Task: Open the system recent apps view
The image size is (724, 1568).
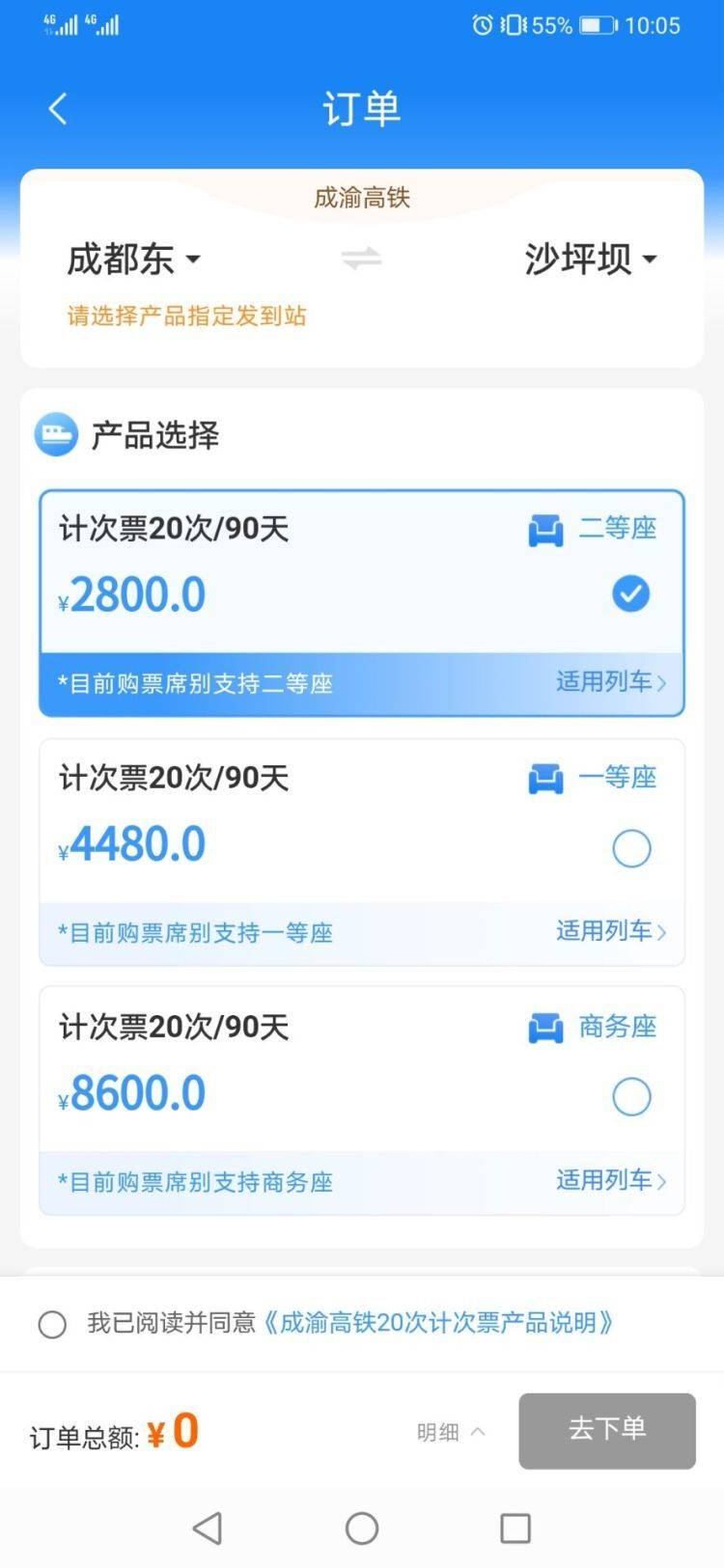Action: 515,1528
